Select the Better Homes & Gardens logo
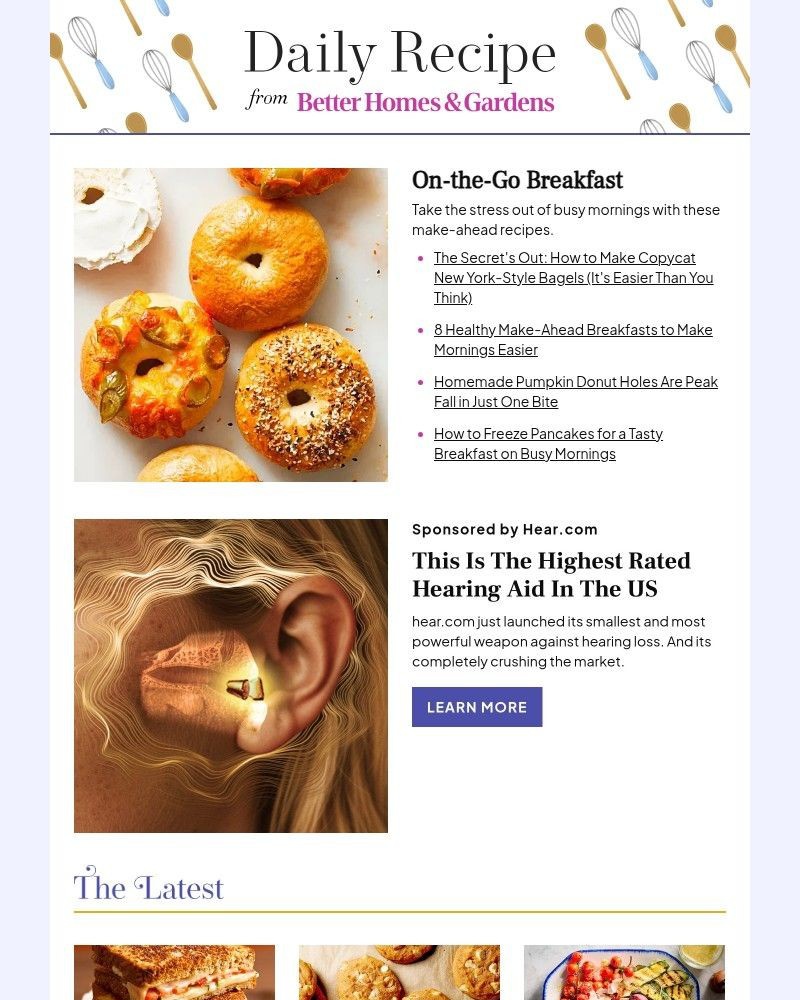This screenshot has height=1000, width=800. tap(425, 103)
